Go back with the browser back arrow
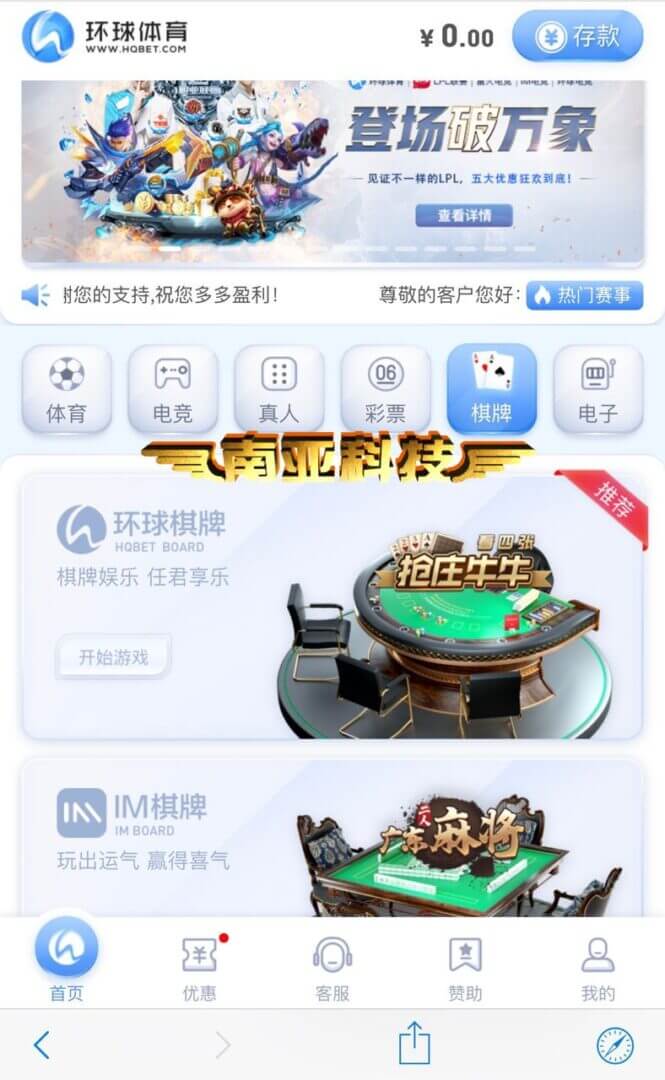The width and height of the screenshot is (665, 1080). [41, 1046]
